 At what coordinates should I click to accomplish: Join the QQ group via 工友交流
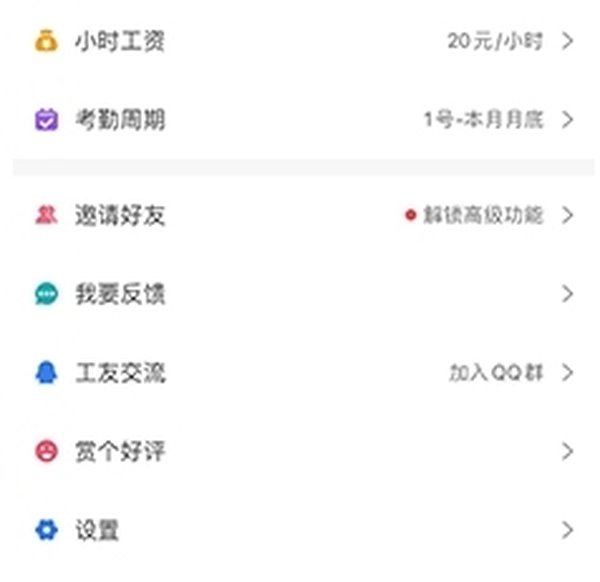120,373
